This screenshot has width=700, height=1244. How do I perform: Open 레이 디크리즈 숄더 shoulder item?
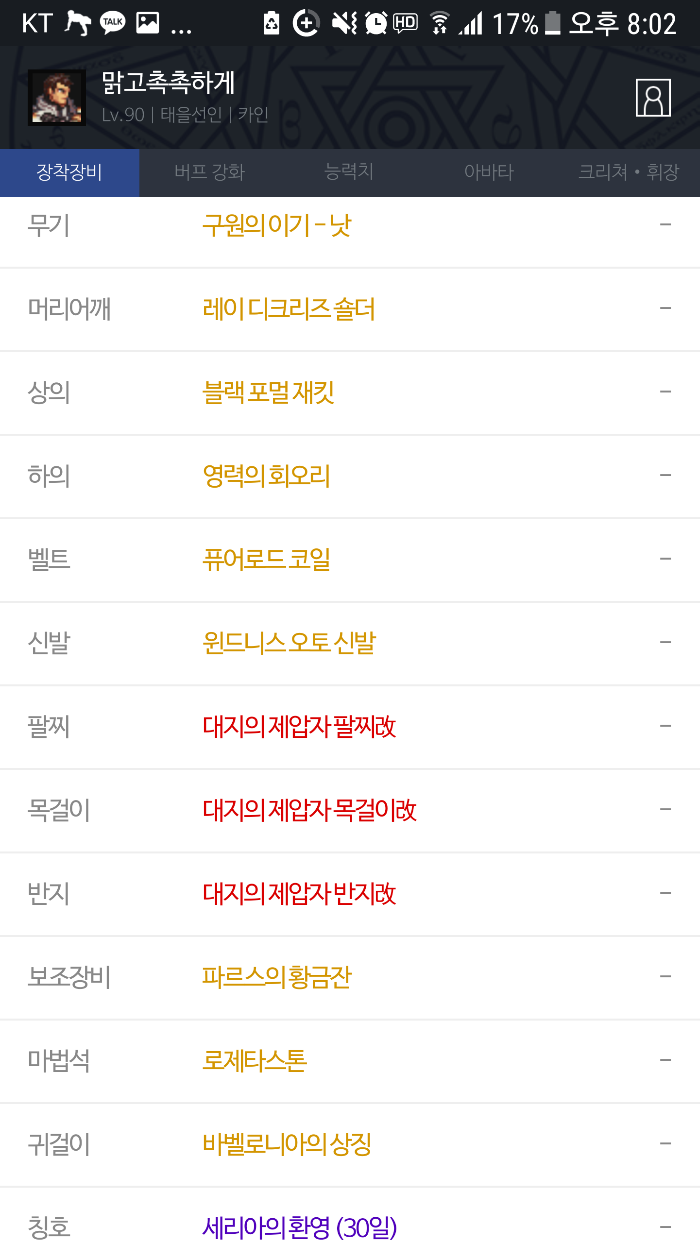289,309
